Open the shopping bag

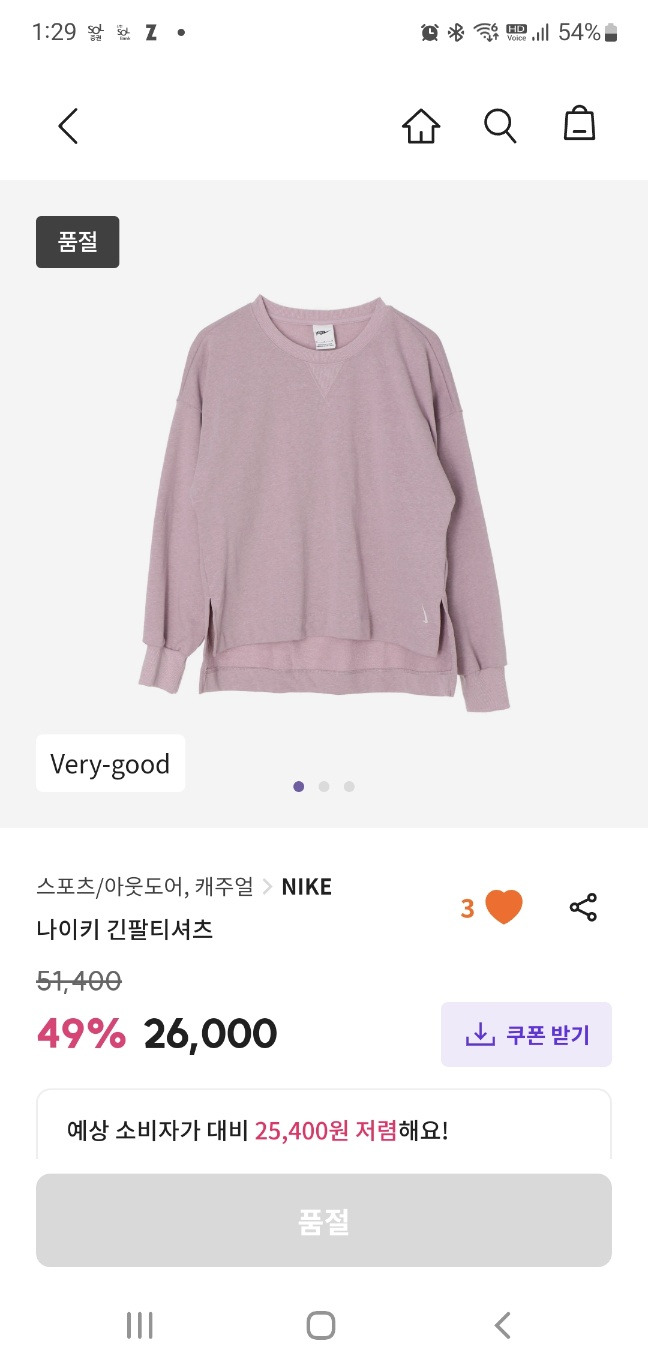point(579,126)
